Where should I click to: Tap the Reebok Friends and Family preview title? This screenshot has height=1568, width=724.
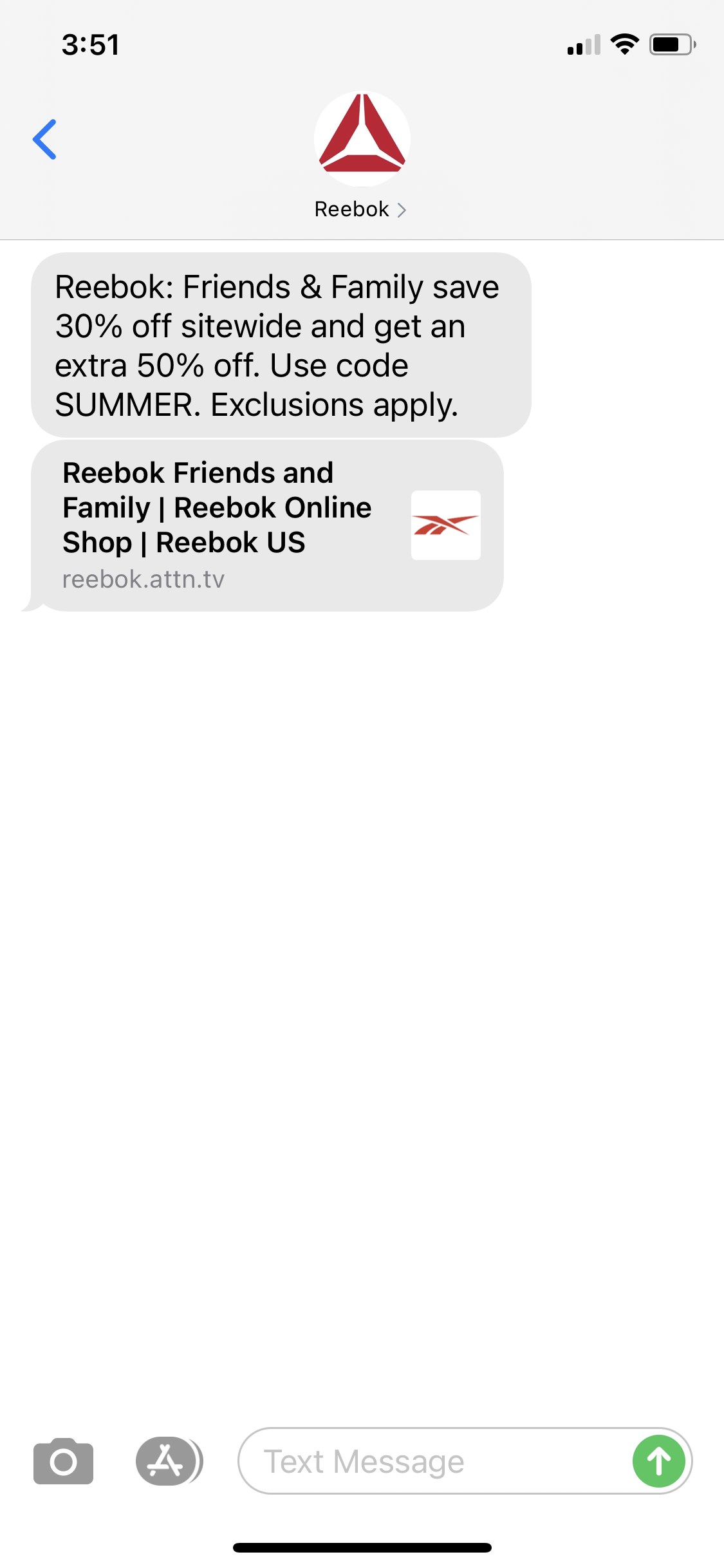pyautogui.click(x=217, y=507)
